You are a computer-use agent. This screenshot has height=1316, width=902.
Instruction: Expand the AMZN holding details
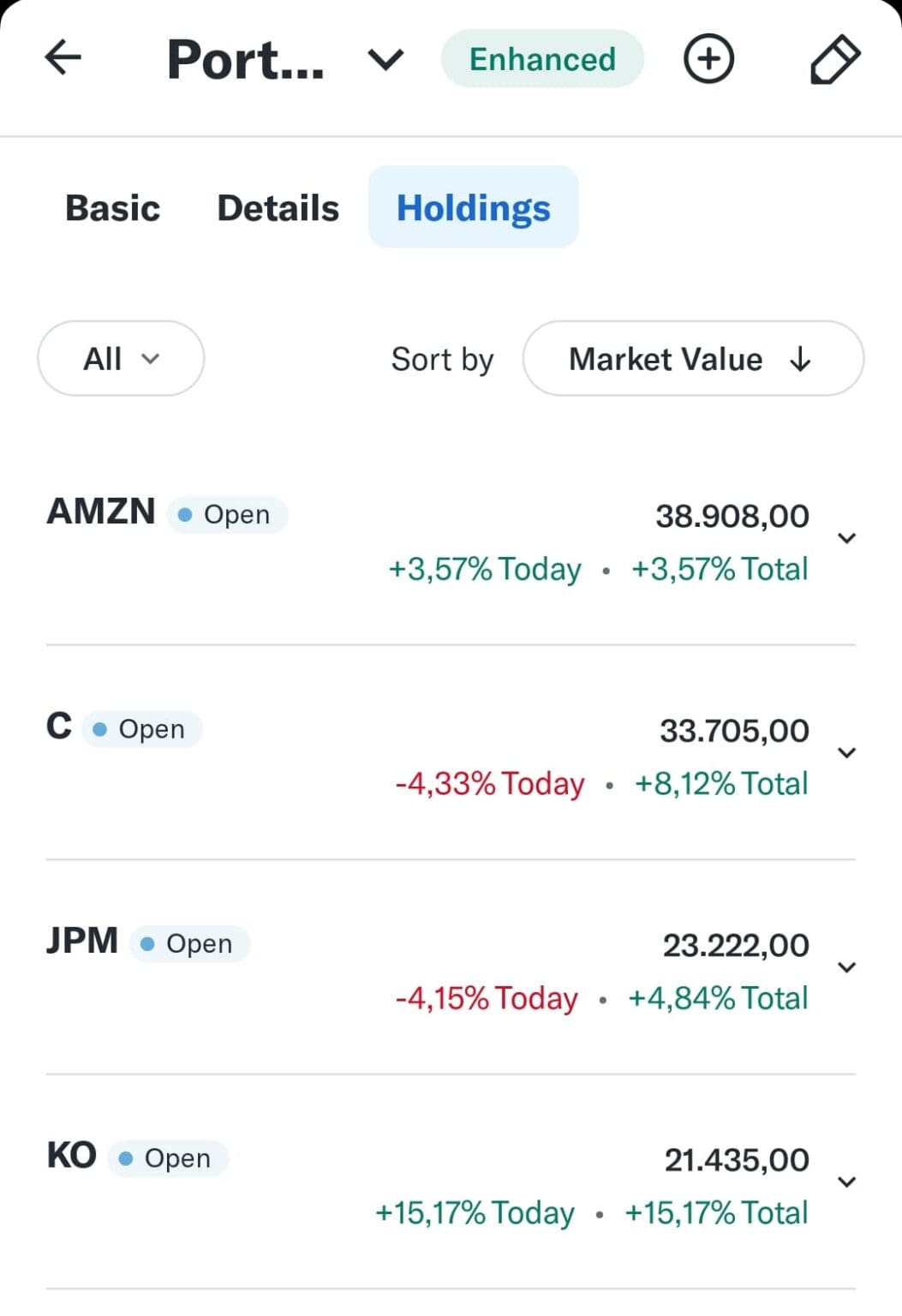click(x=846, y=538)
